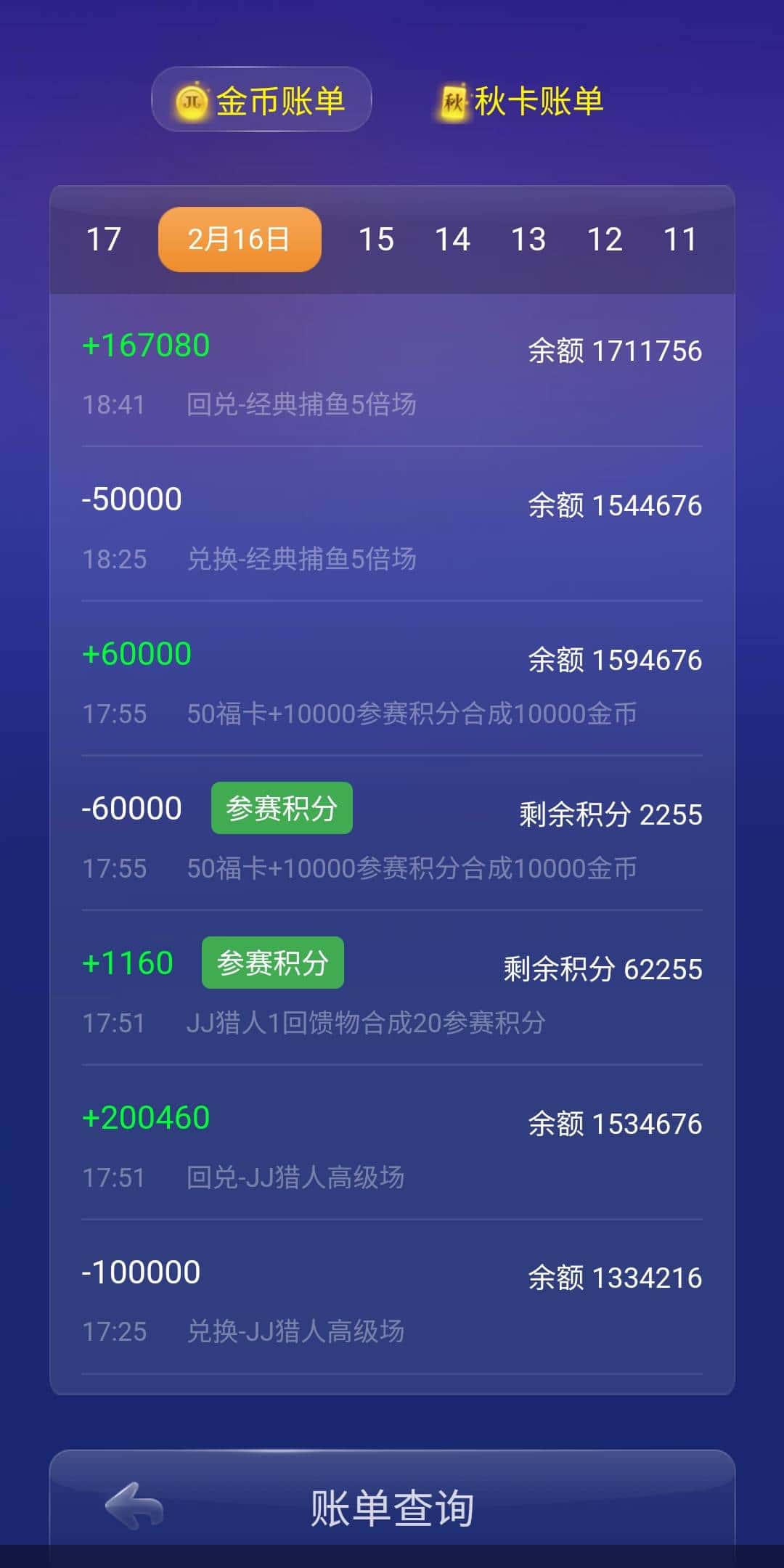Switch to the 秋卡账单 tab
This screenshot has height=1568, width=784.
pyautogui.click(x=537, y=102)
